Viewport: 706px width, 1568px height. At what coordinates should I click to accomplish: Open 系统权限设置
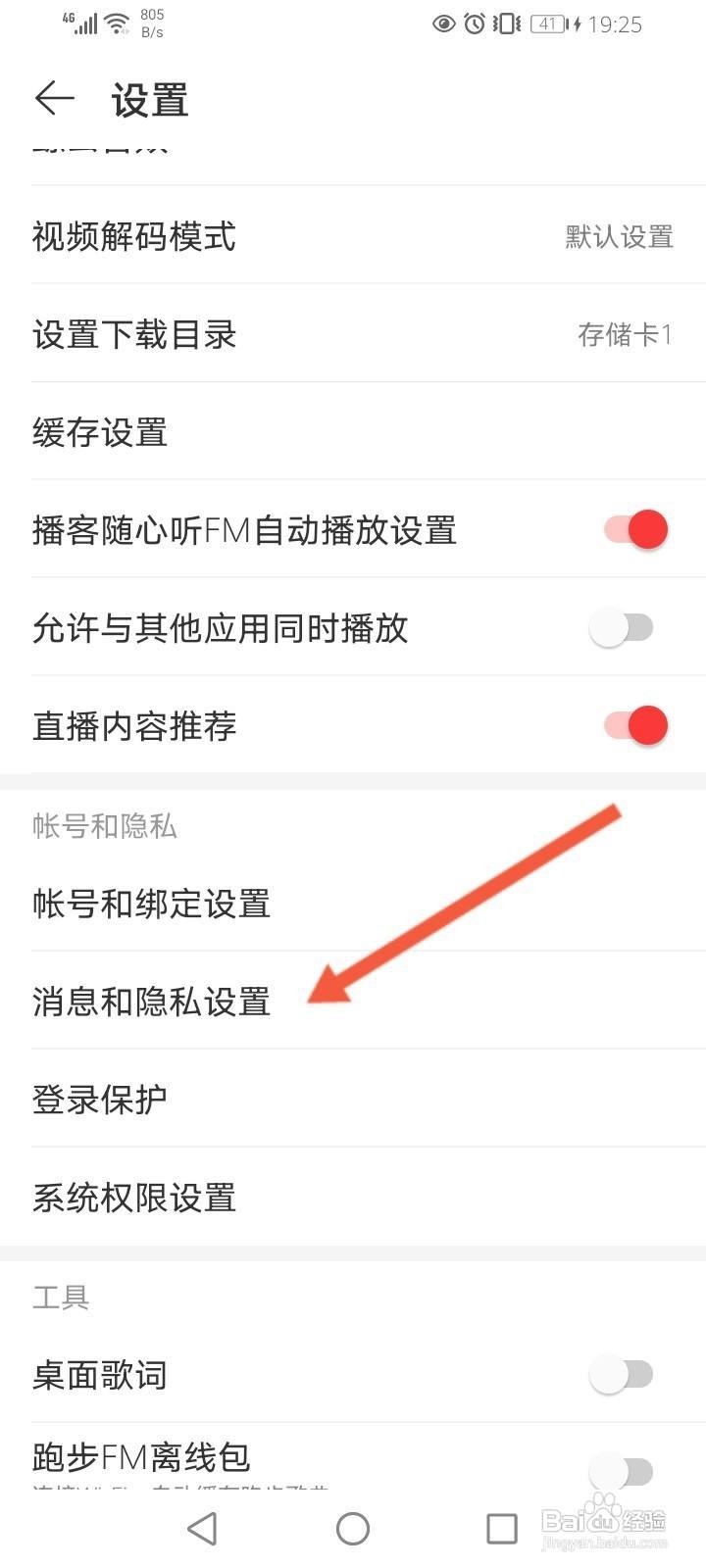click(x=353, y=1198)
